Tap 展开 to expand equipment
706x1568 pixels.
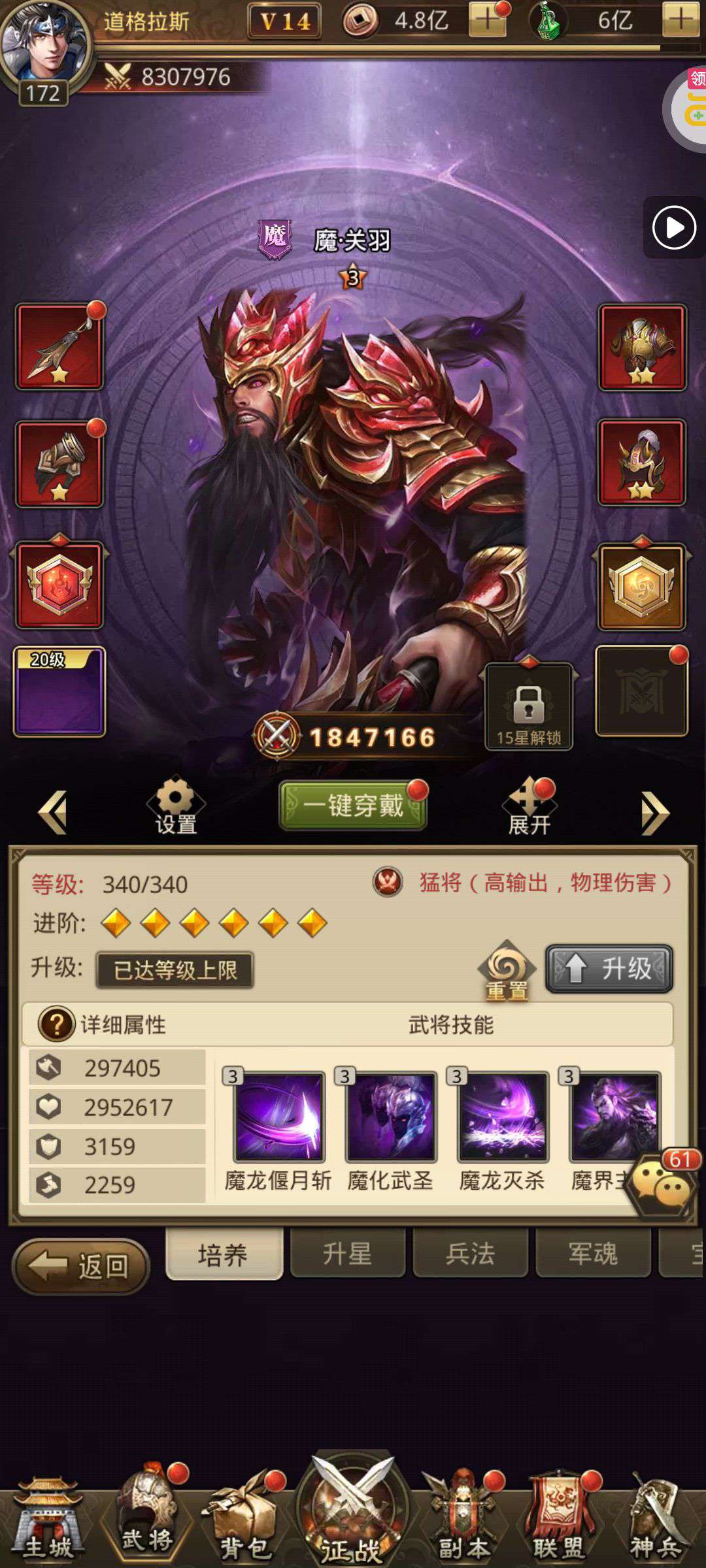[529, 808]
